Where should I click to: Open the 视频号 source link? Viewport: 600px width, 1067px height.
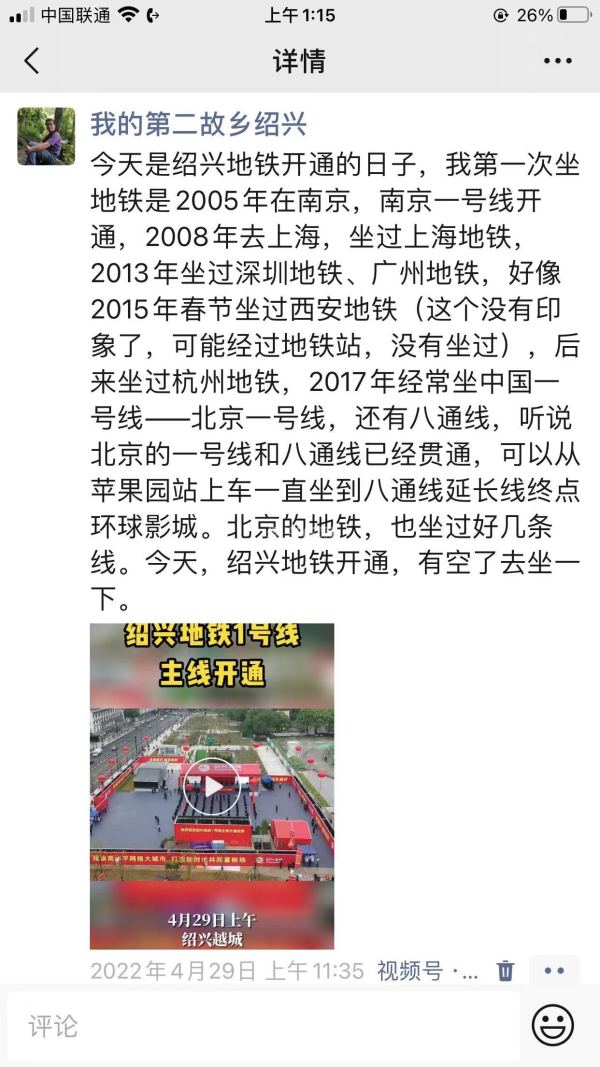427,971
